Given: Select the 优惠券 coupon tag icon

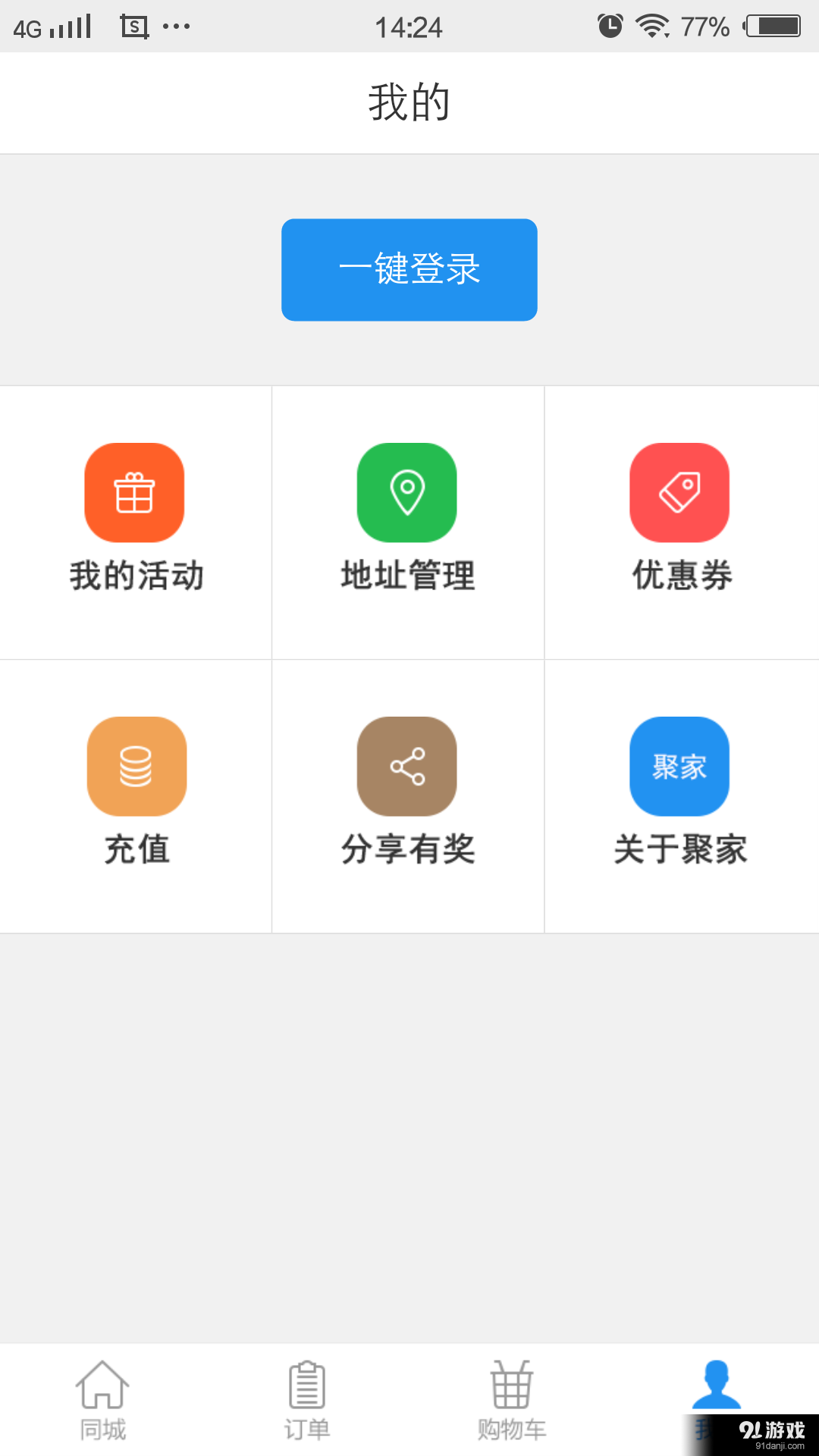Looking at the screenshot, I should tap(679, 493).
